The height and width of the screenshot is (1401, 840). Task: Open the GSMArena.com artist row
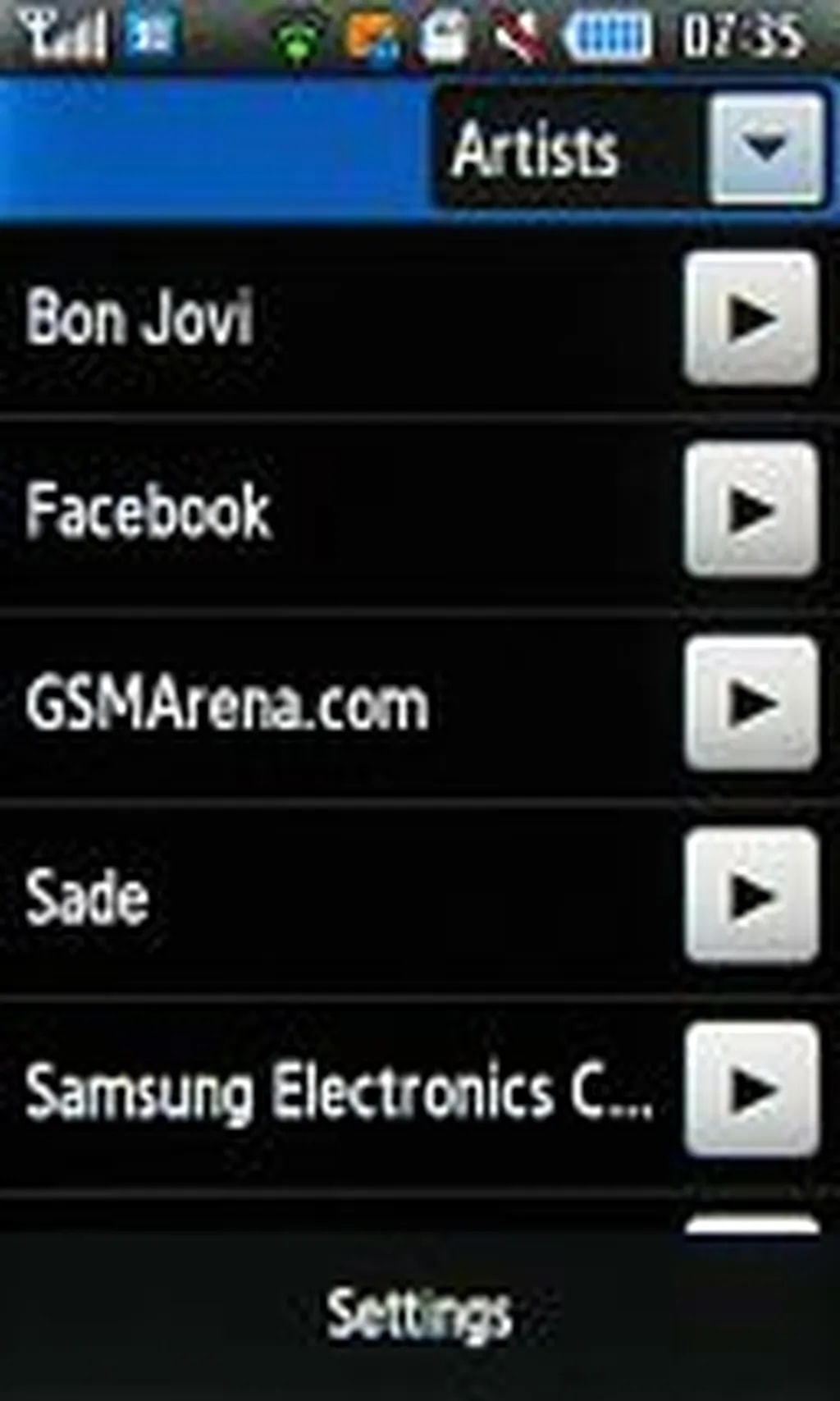[x=328, y=704]
